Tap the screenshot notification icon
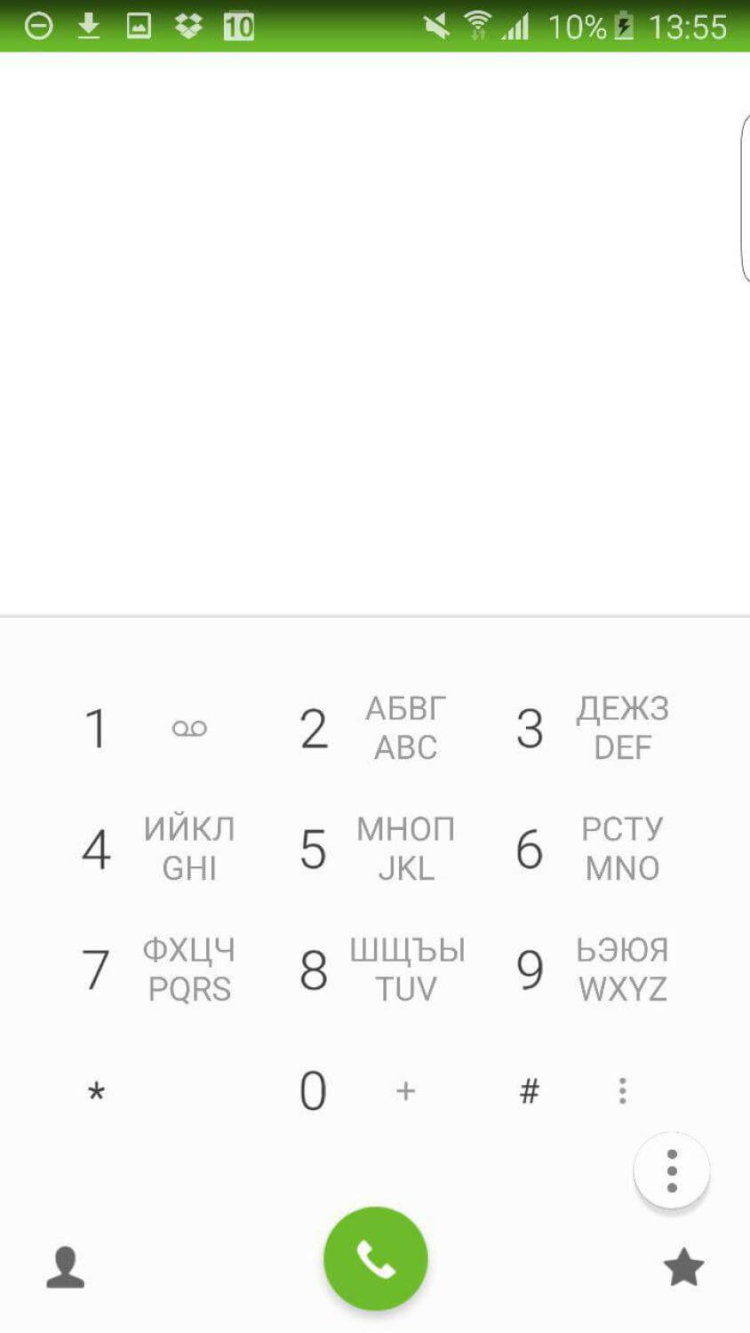 tap(140, 26)
